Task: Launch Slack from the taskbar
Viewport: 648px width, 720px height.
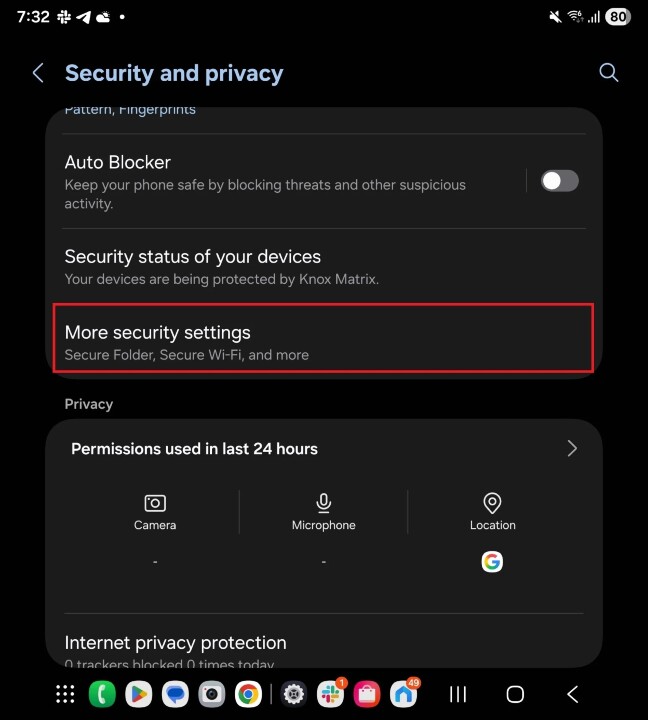Action: 330,694
